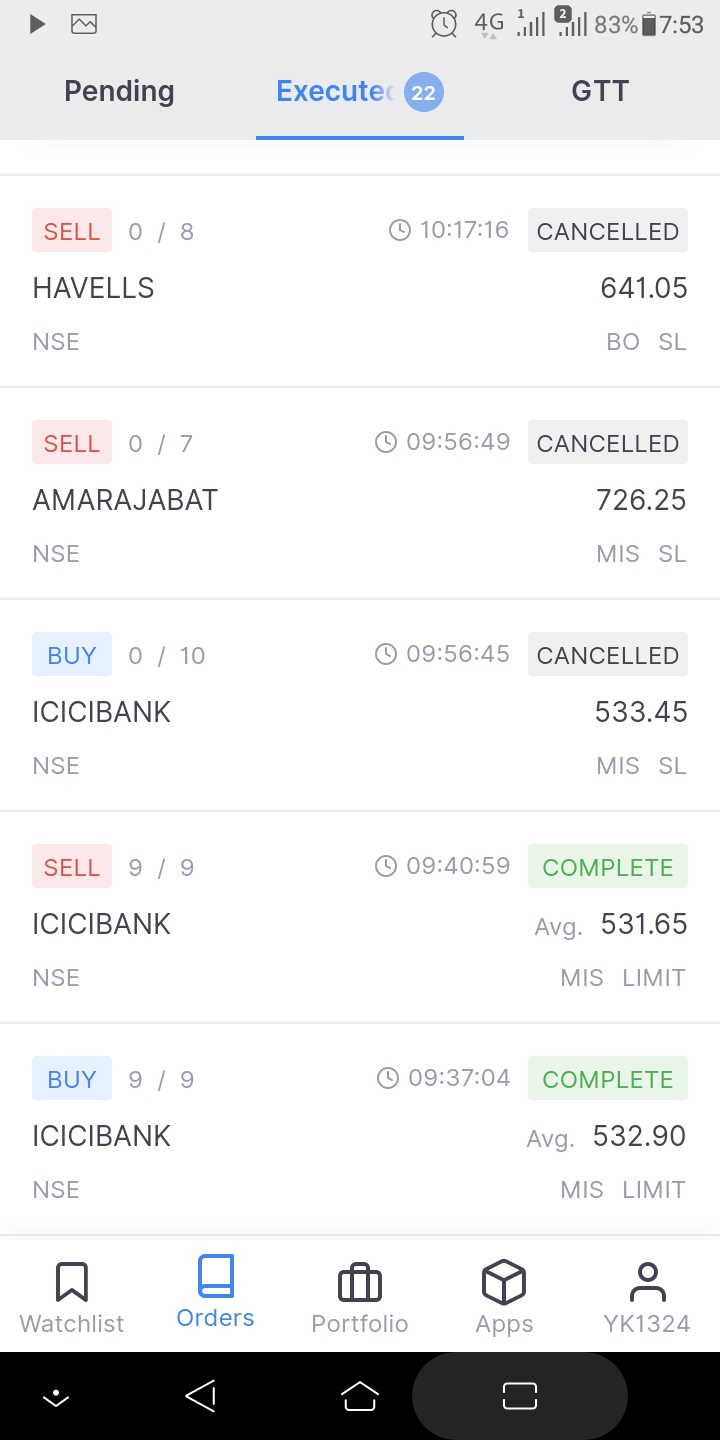Image resolution: width=720 pixels, height=1440 pixels.
Task: Select the Executed orders tab
Action: [358, 92]
